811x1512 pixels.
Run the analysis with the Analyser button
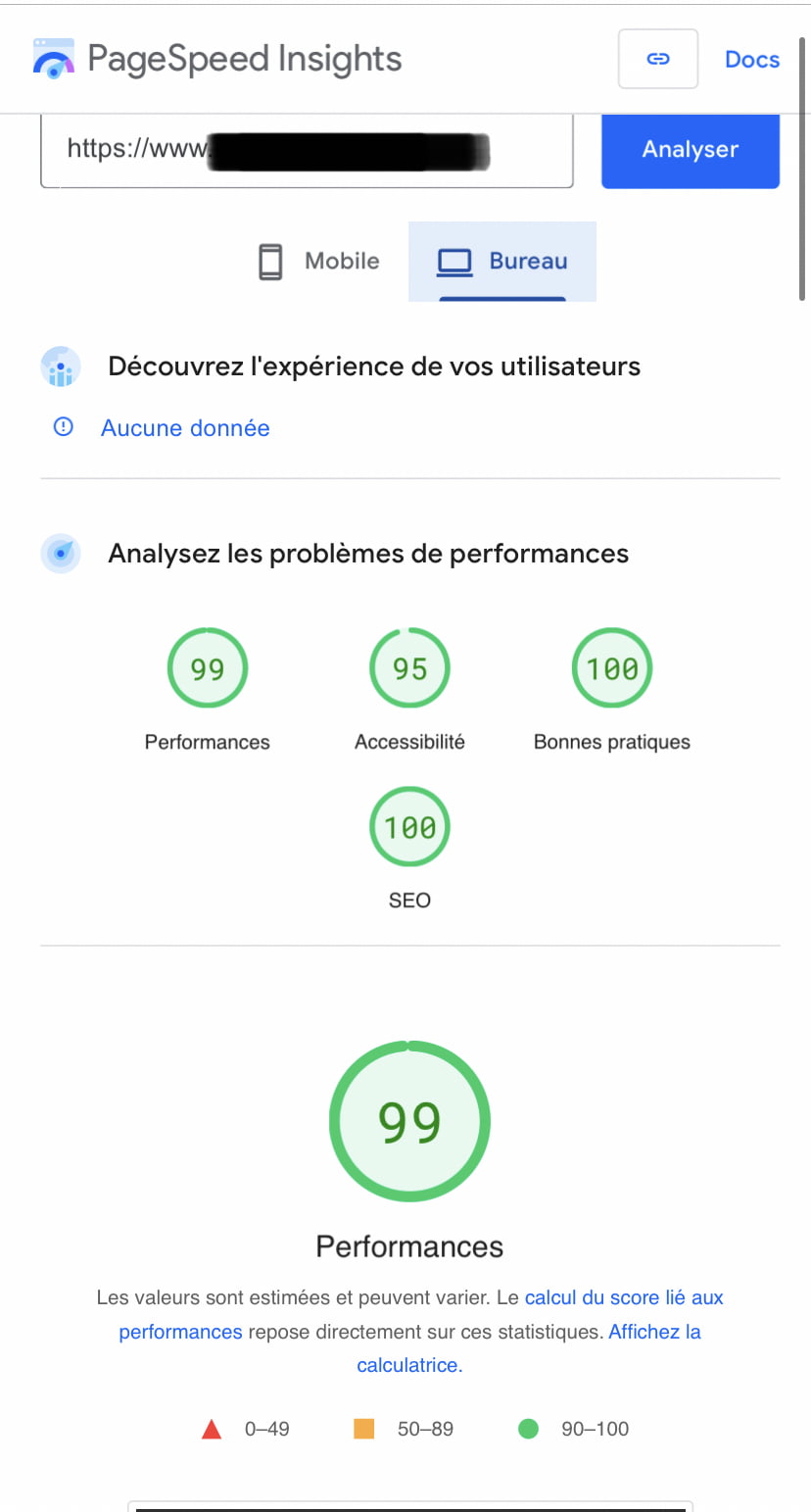690,149
